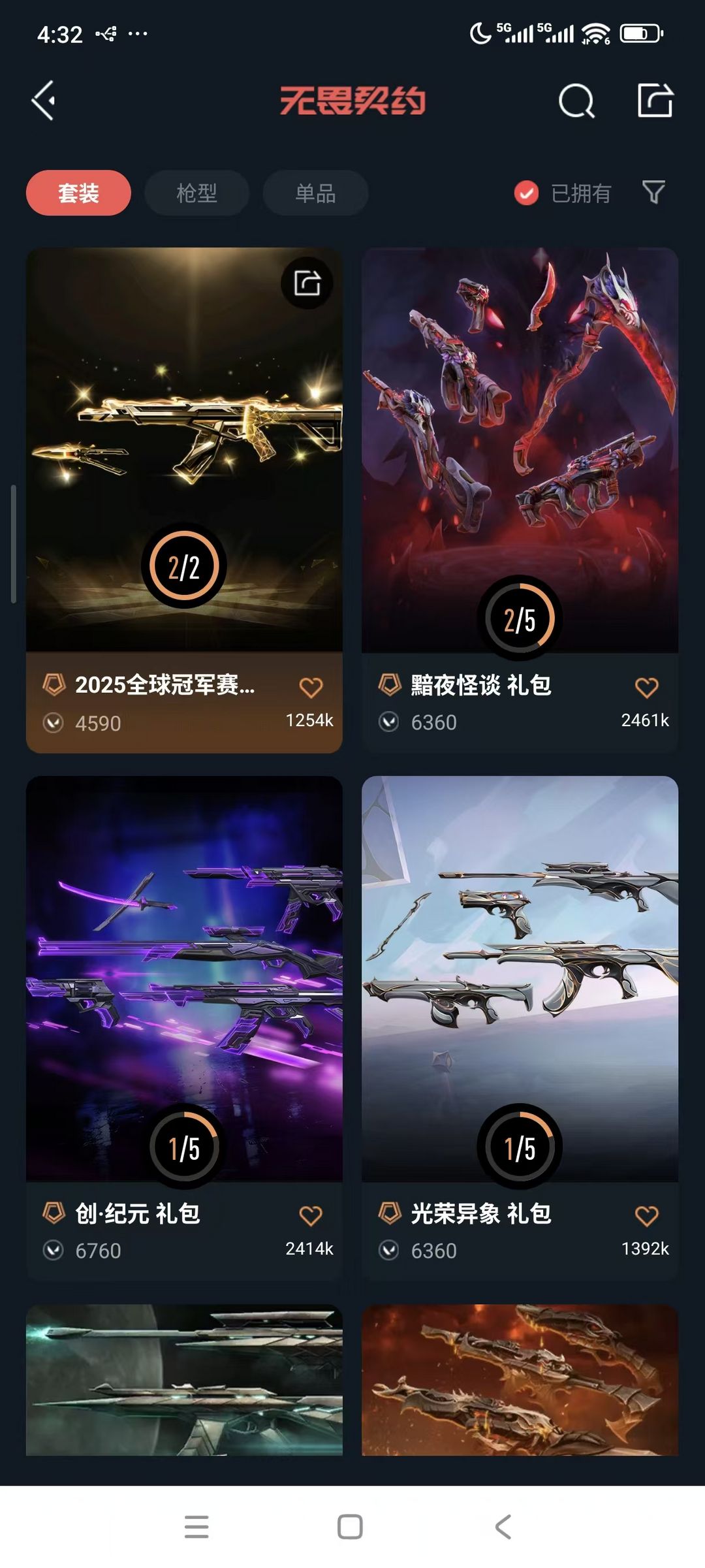The width and height of the screenshot is (705, 1568).
Task: Tap the heart on 光荣异象 礼包
Action: click(646, 1215)
